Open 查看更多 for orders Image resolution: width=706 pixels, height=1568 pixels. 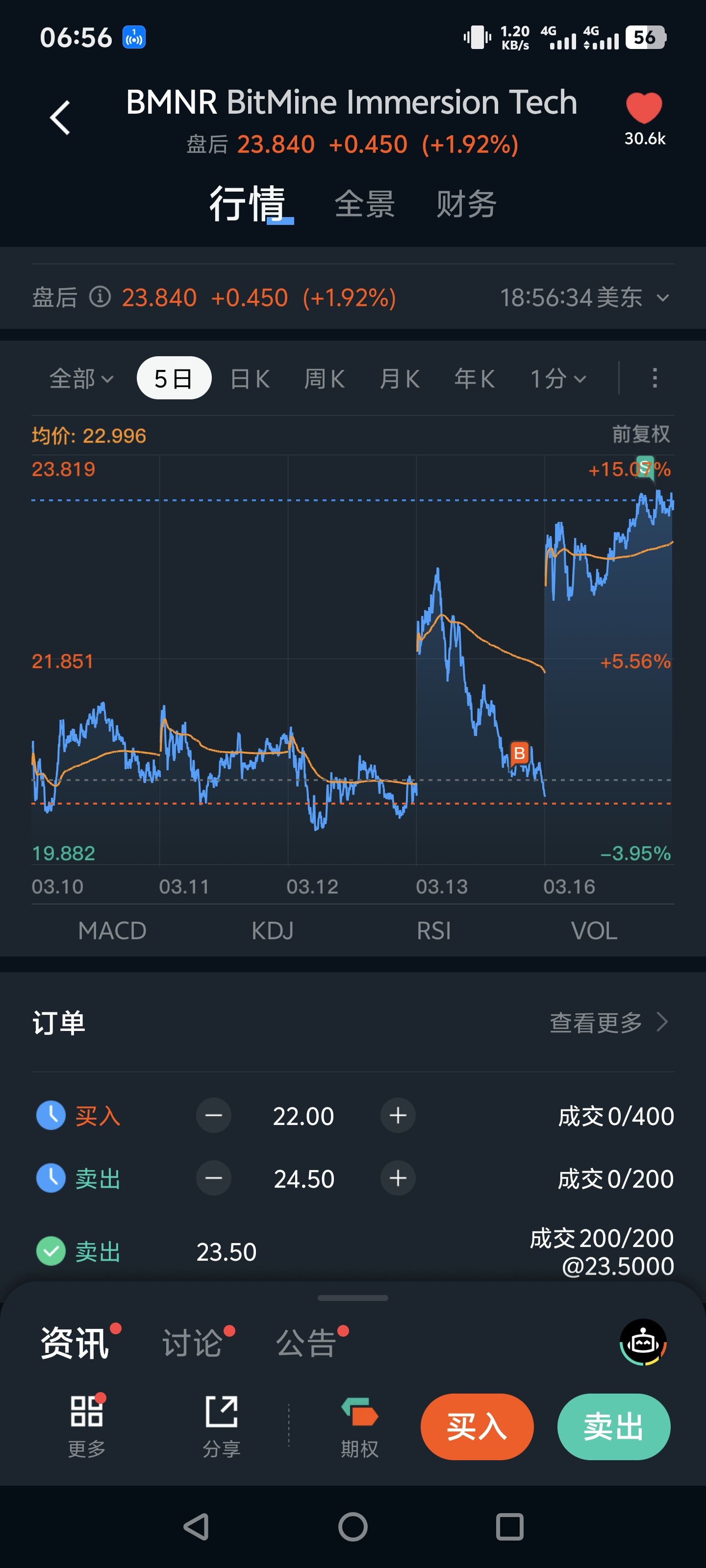pyautogui.click(x=608, y=1023)
